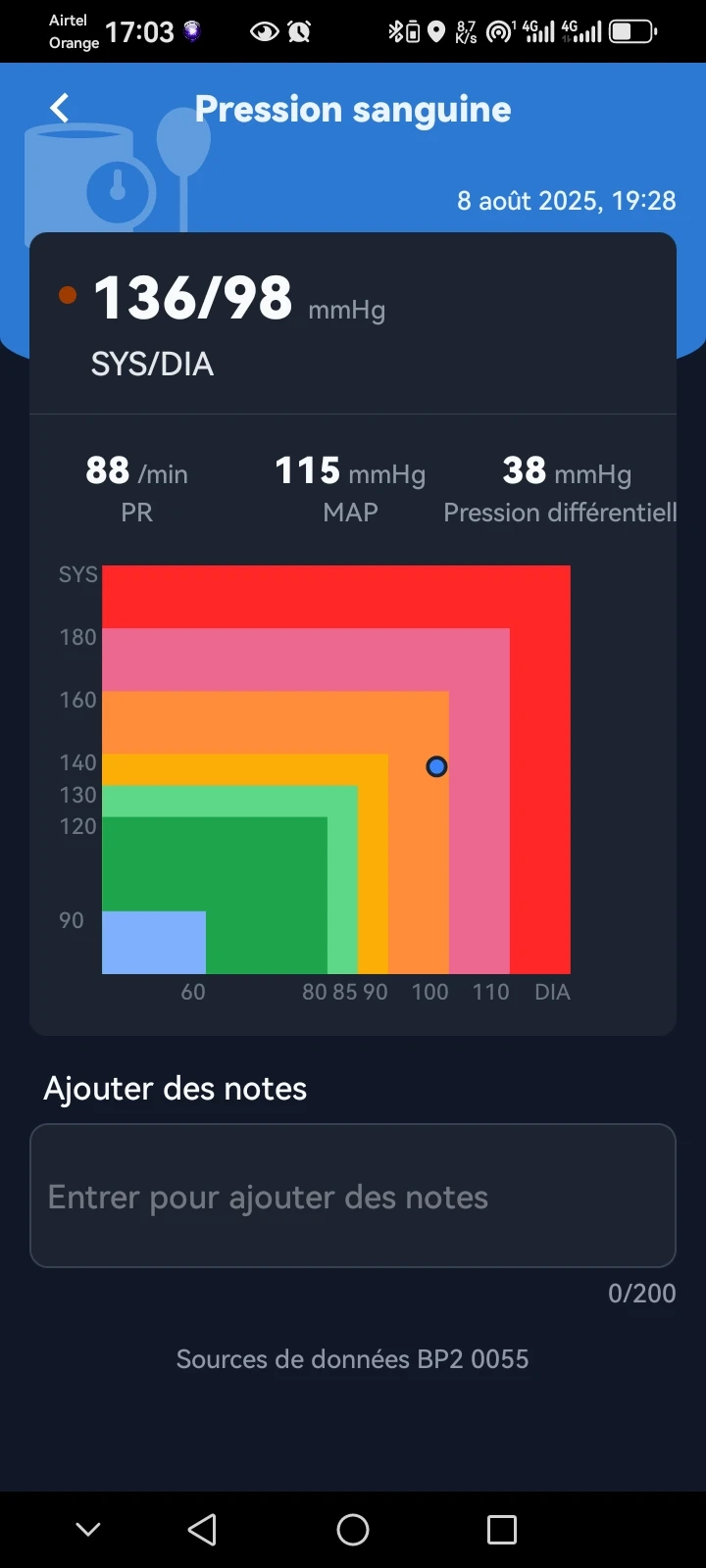Tap the notes field to add notes
This screenshot has height=1568, width=706.
(353, 1196)
